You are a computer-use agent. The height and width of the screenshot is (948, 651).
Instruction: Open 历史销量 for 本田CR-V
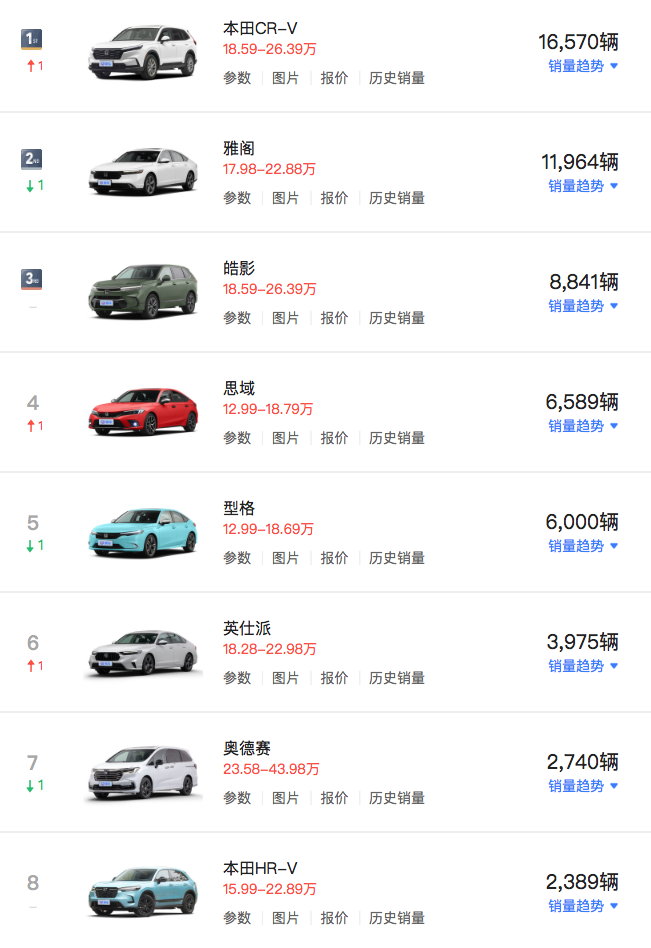tap(397, 78)
